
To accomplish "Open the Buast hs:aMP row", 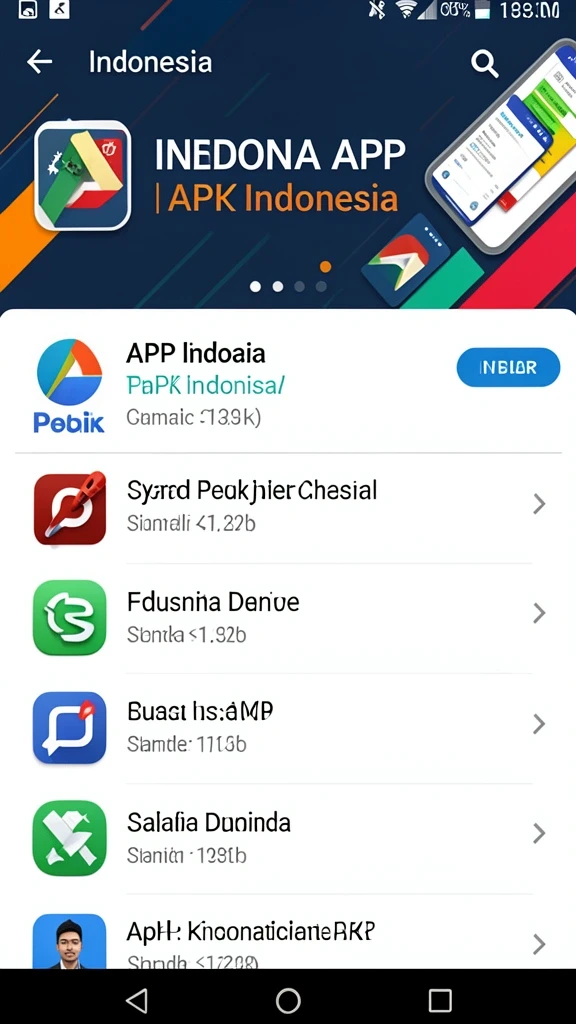I will (288, 728).
